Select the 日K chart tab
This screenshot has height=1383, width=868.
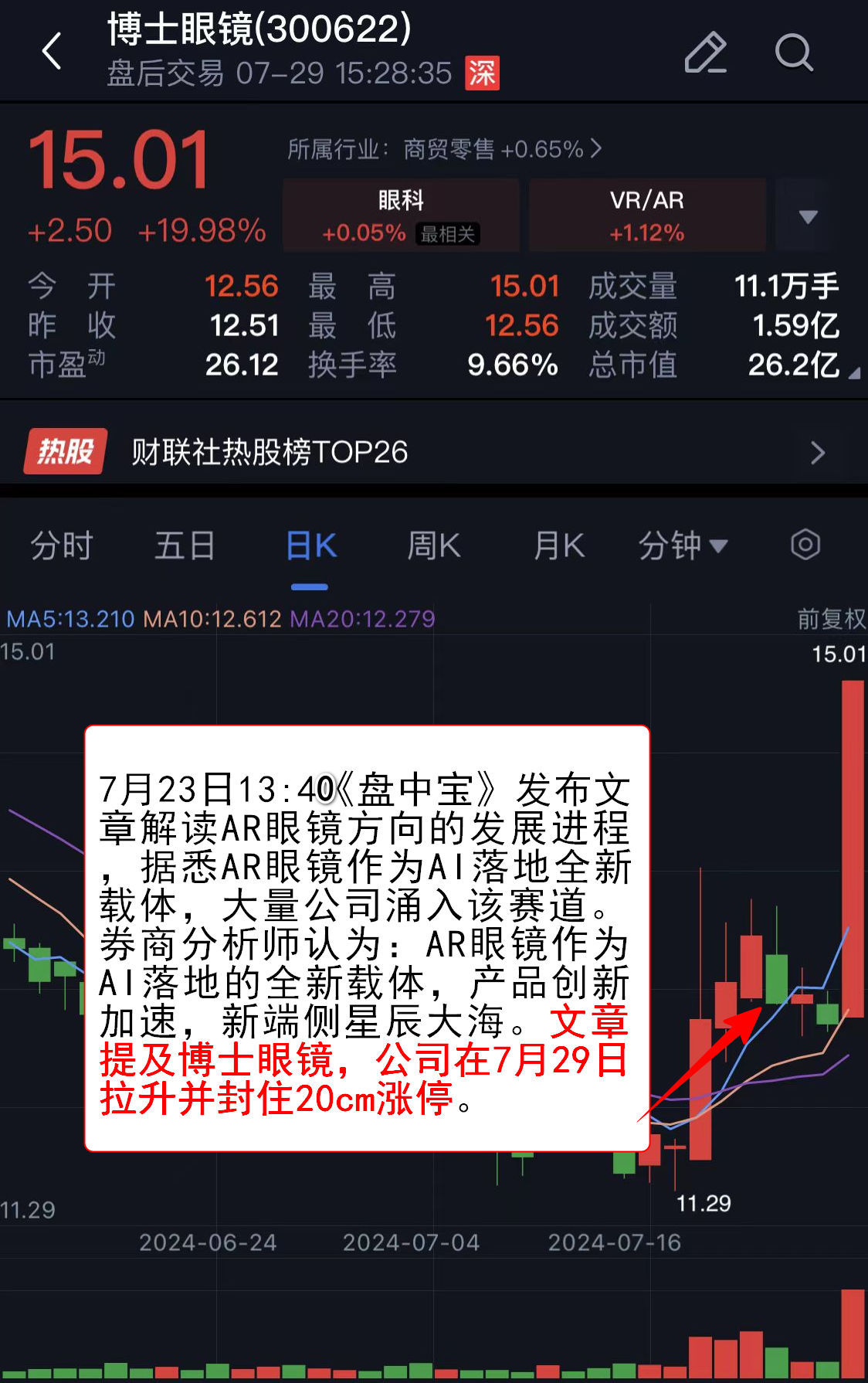[310, 546]
